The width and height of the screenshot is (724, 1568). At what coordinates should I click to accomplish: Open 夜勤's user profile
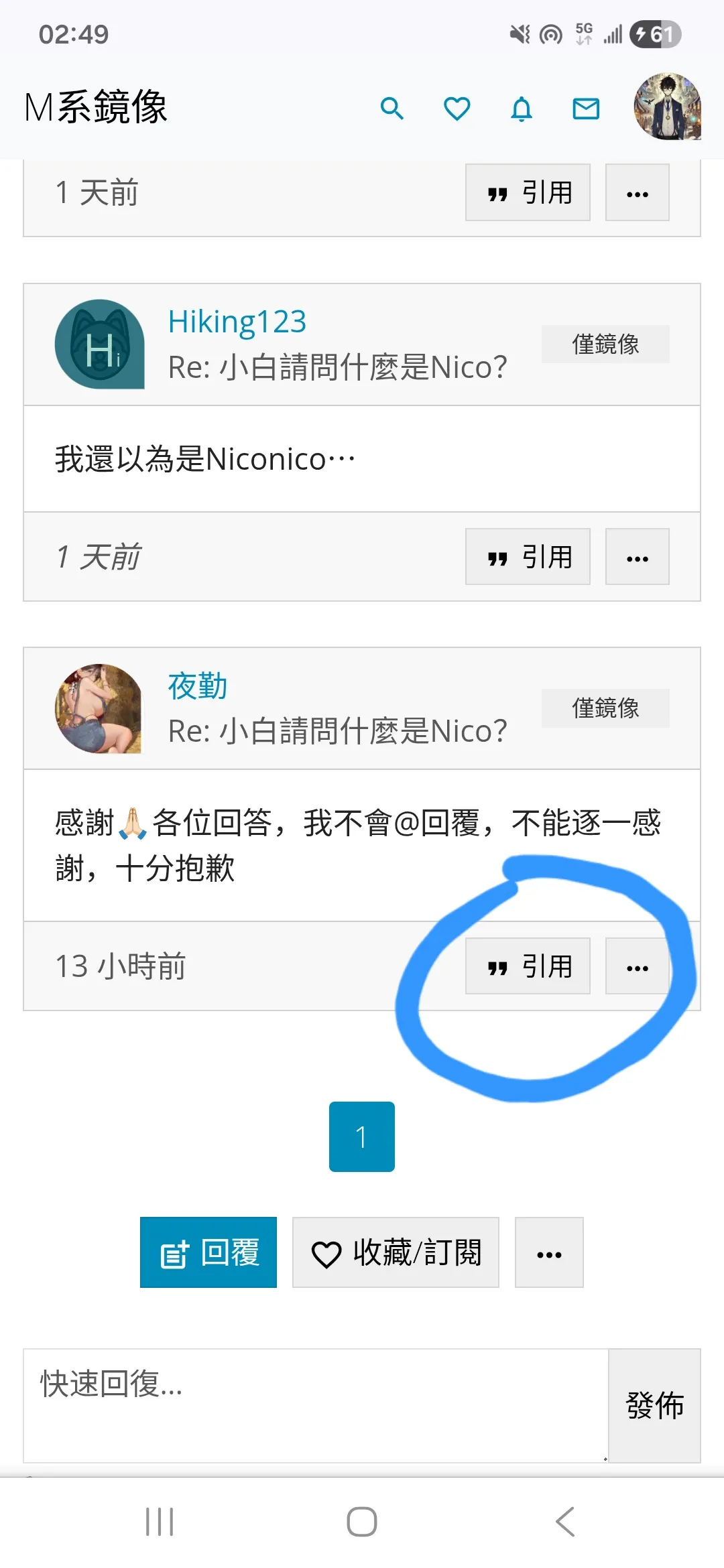[198, 686]
